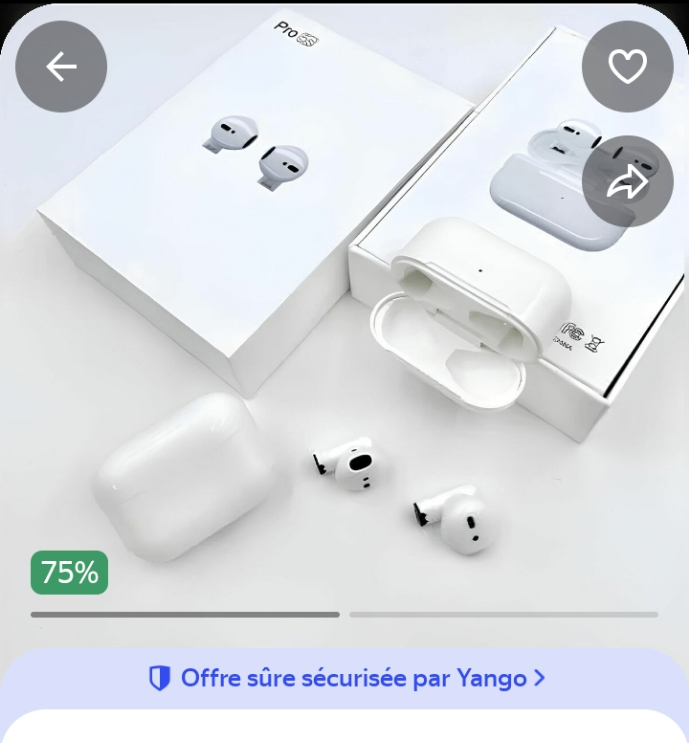Add this product to favorites

[x=627, y=67]
